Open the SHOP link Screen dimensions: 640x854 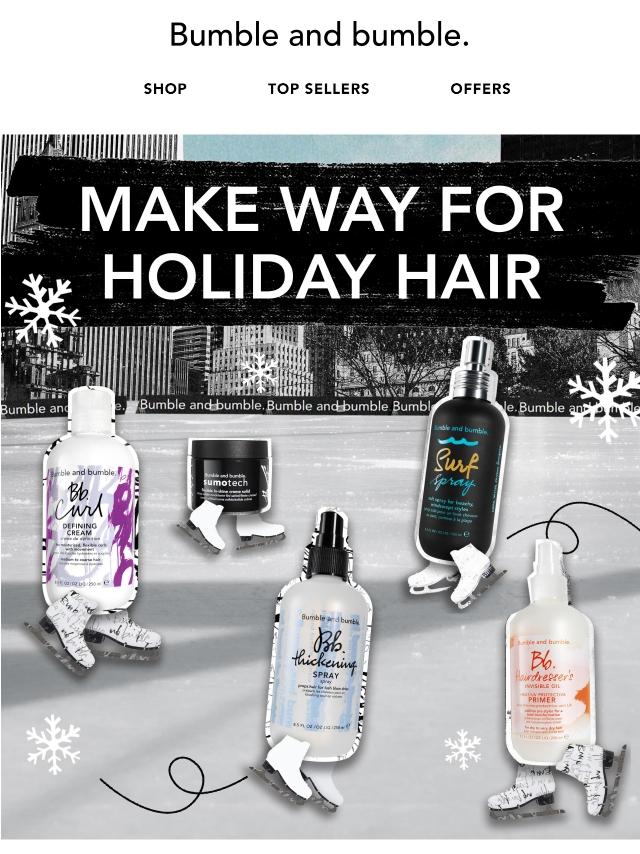click(165, 89)
